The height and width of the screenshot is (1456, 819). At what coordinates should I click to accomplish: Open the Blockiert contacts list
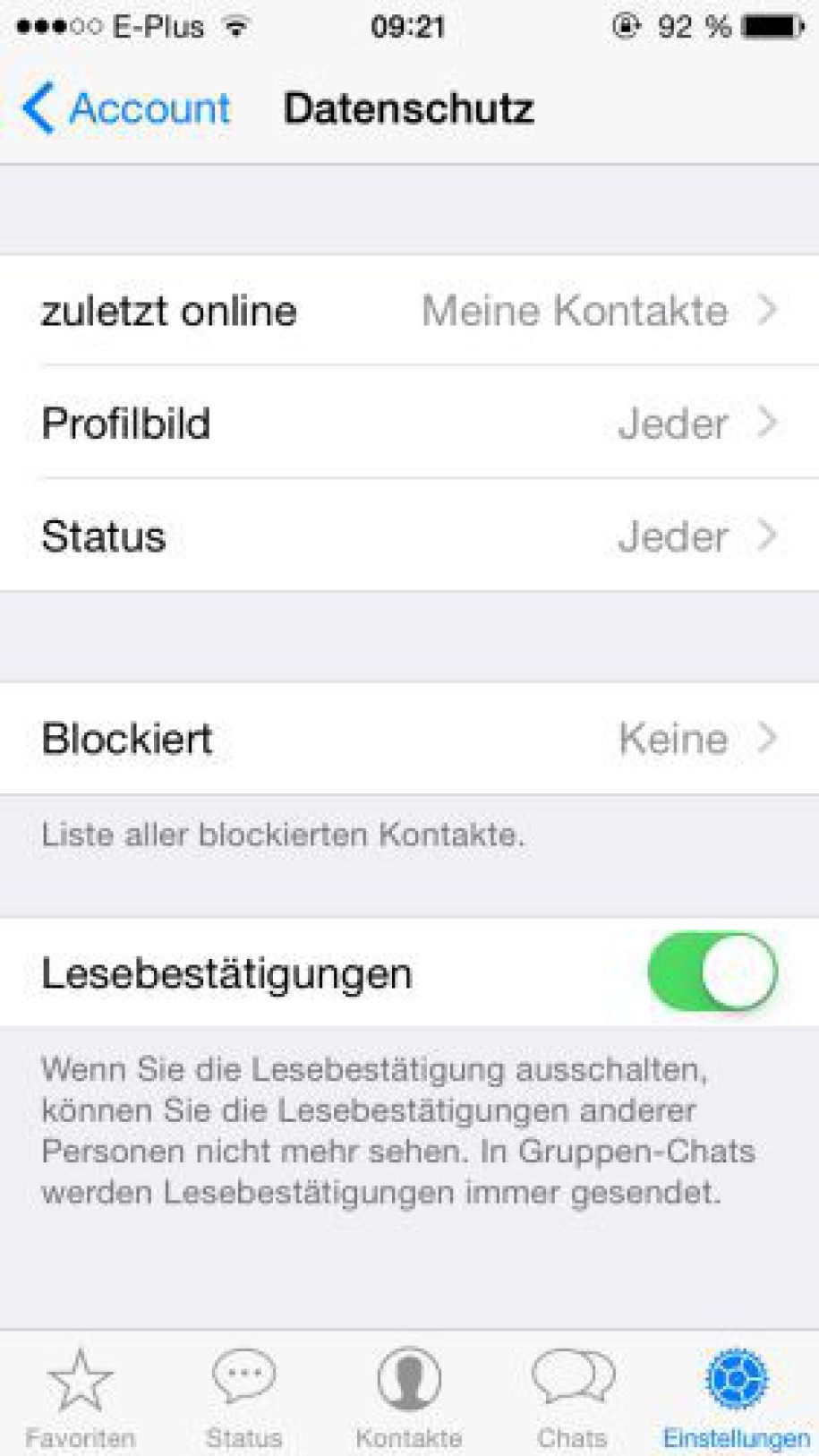pyautogui.click(x=409, y=739)
